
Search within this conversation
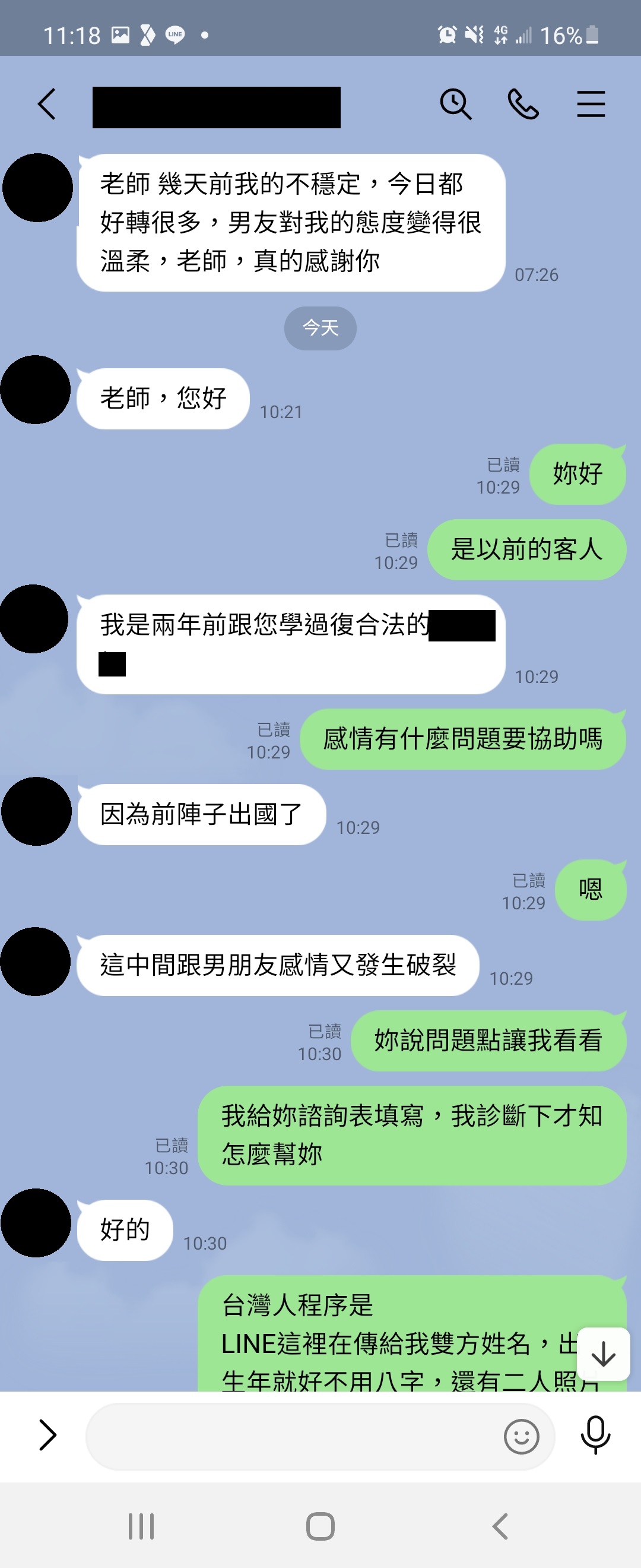pos(455,104)
